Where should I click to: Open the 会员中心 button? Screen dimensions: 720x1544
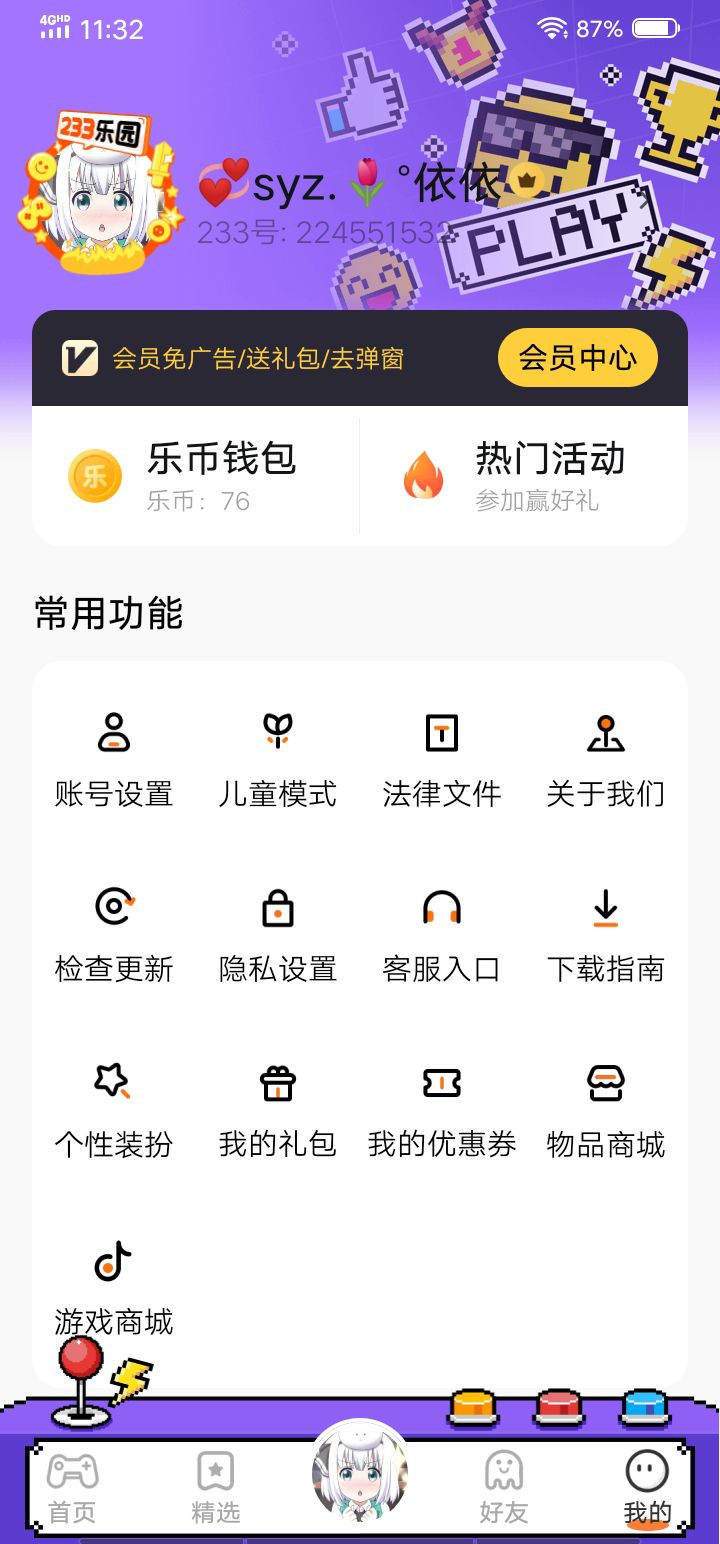[x=577, y=357]
